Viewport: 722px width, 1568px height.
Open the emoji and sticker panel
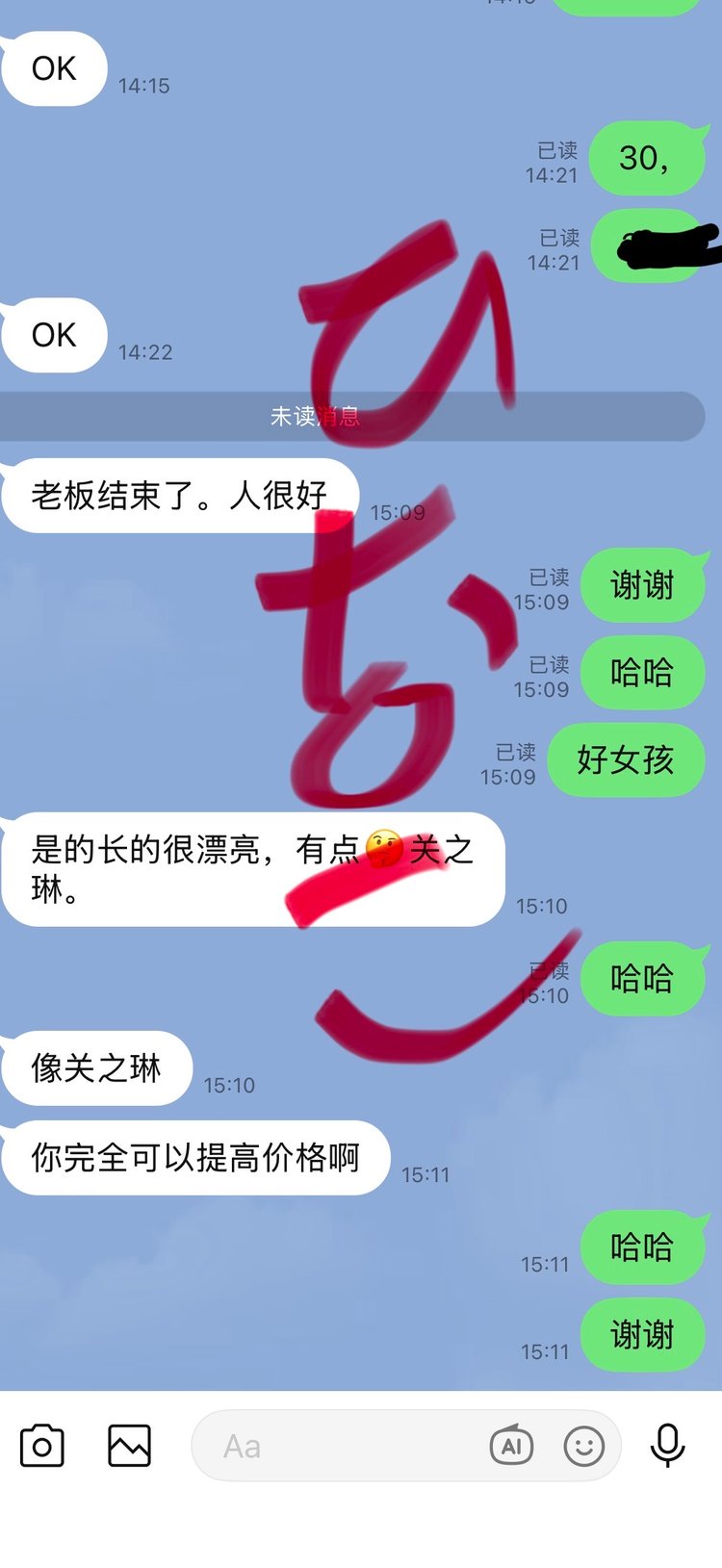tap(583, 1446)
